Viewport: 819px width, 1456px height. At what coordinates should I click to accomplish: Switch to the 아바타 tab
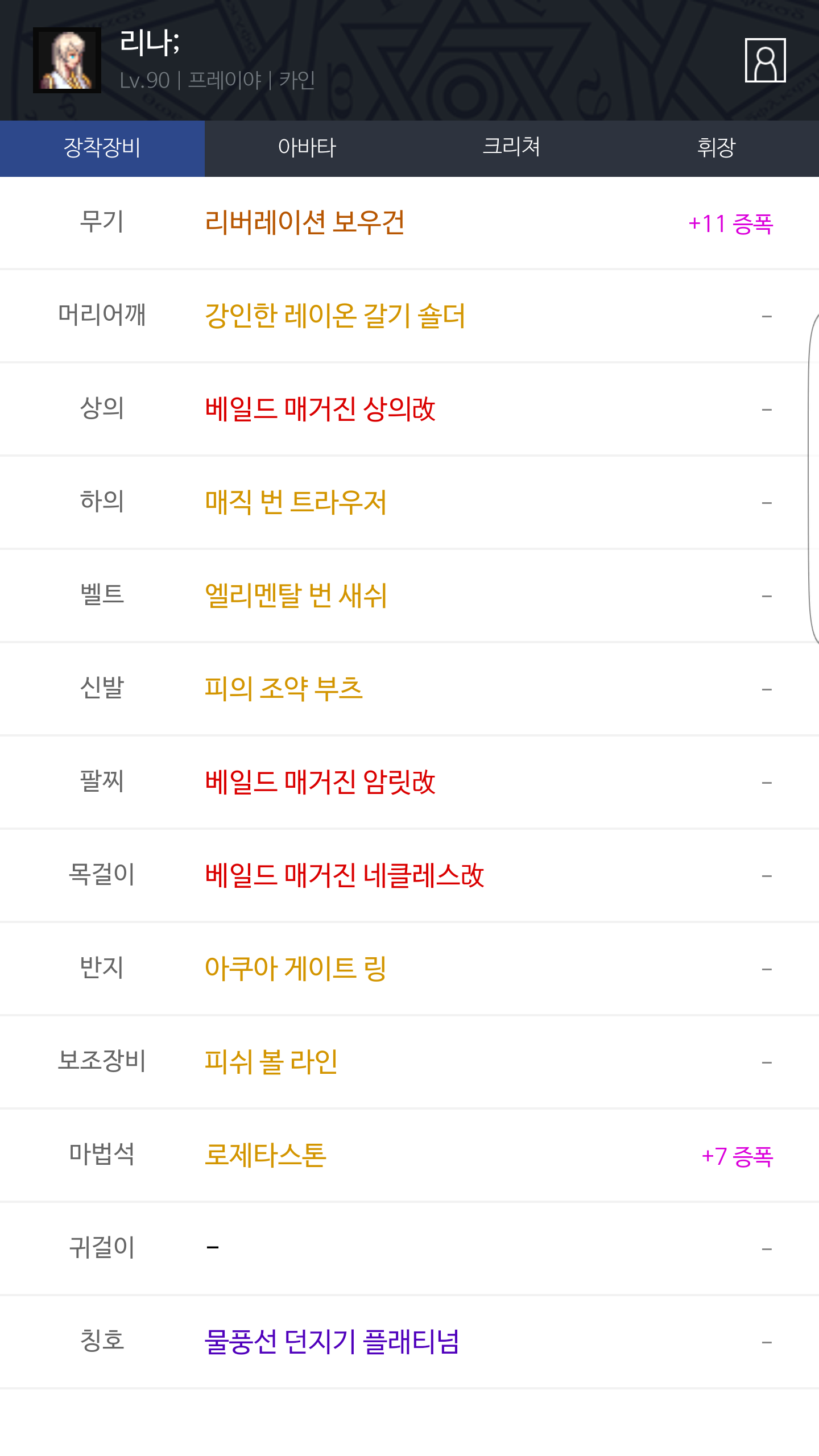tap(307, 148)
